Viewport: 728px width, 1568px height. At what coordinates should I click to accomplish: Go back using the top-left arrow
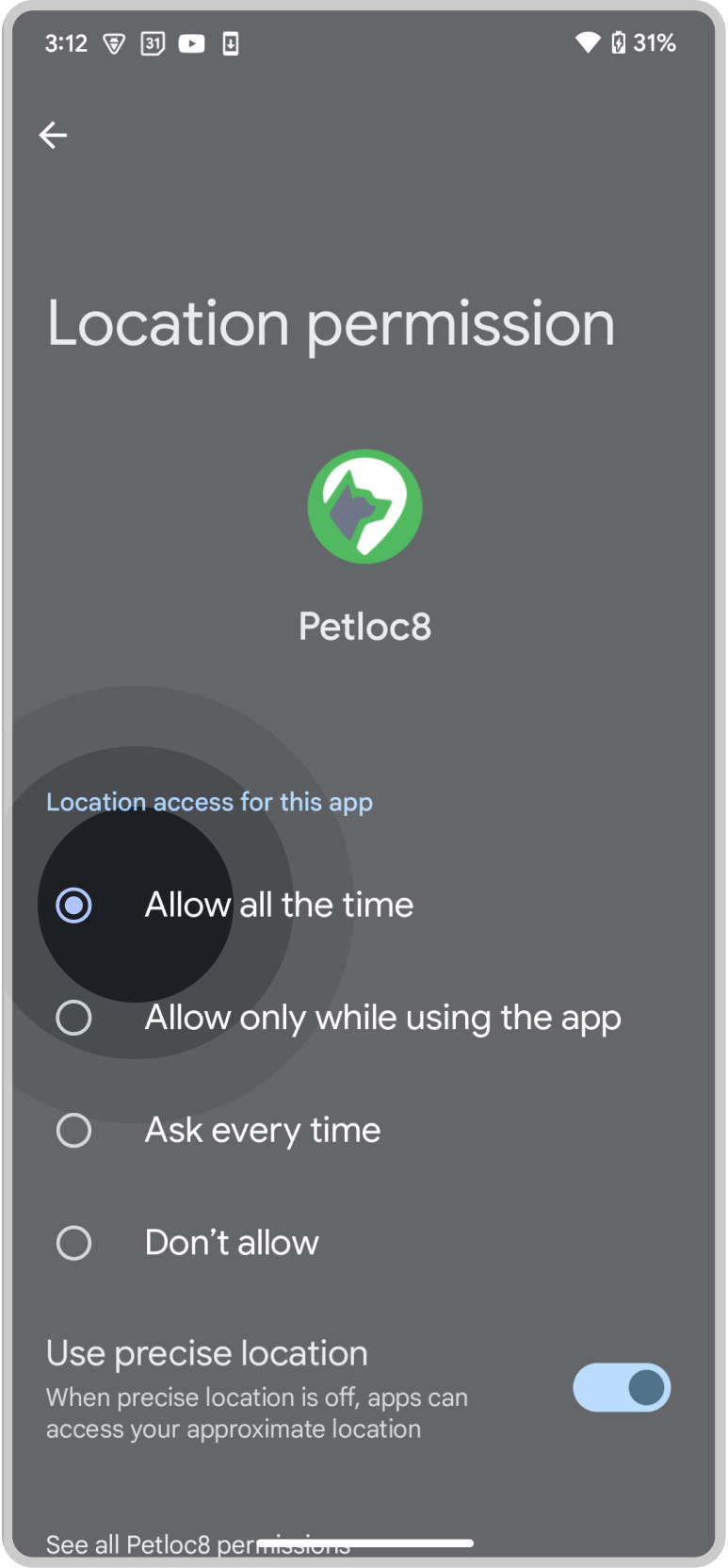click(53, 136)
